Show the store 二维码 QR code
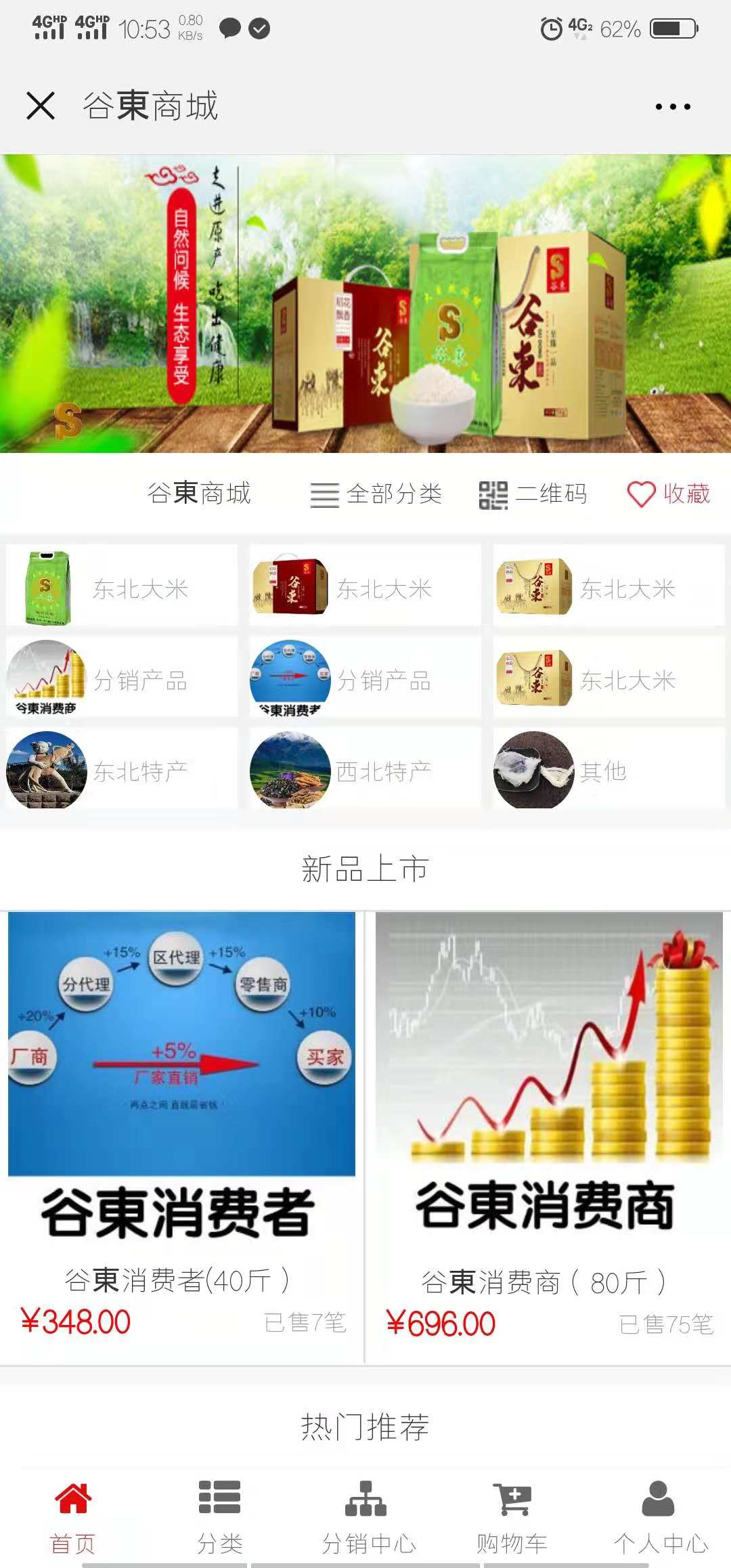The height and width of the screenshot is (1568, 731). 534,495
